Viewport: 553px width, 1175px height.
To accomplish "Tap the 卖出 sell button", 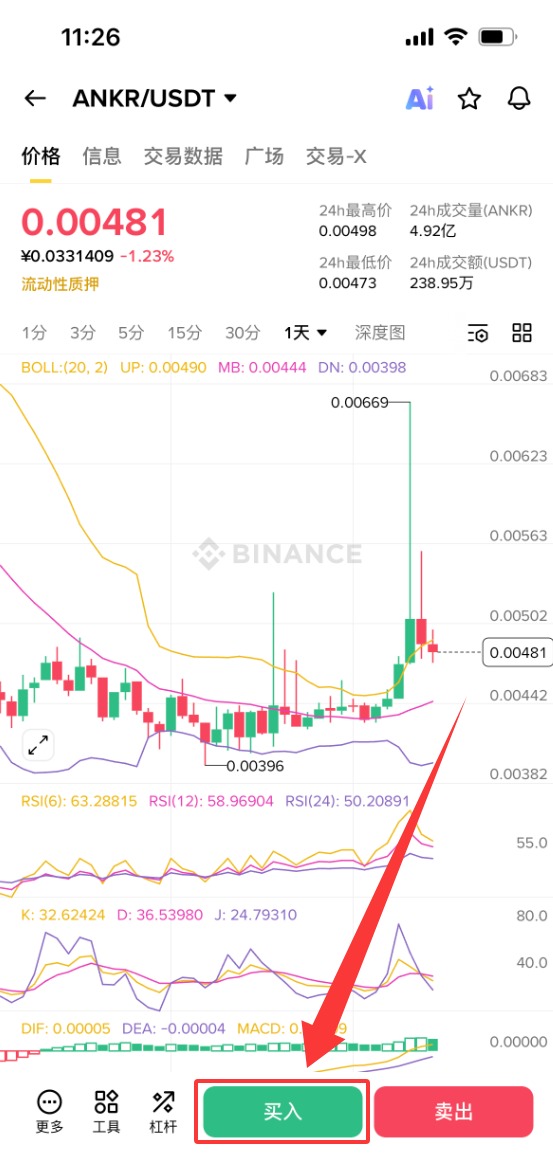I will (x=453, y=1111).
